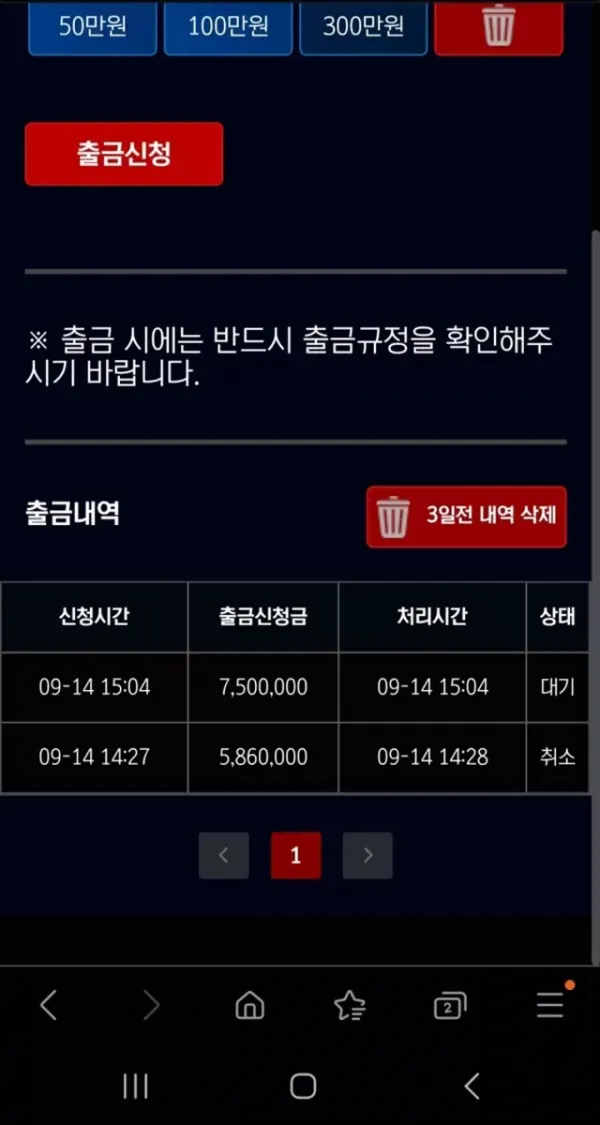Image resolution: width=600 pixels, height=1125 pixels.
Task: Select page 1 in pagination
Action: (295, 855)
